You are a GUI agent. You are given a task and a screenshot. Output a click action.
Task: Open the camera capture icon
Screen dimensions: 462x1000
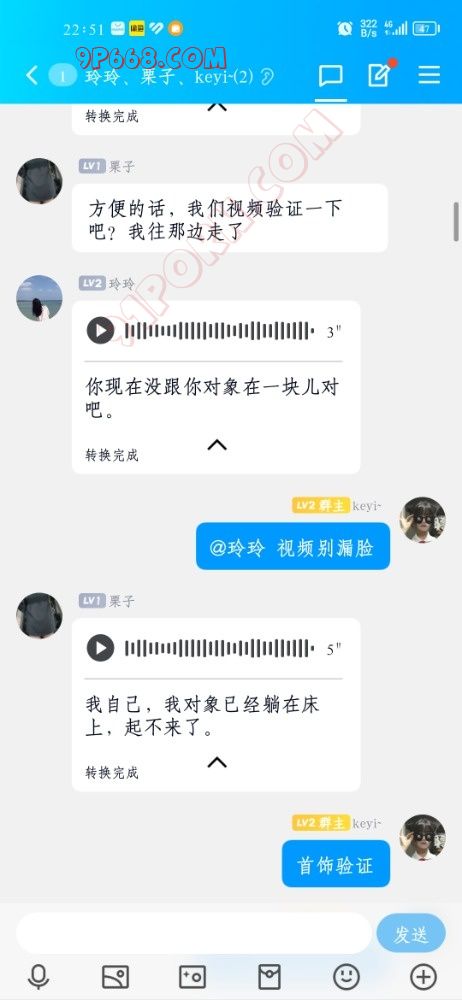coord(192,976)
